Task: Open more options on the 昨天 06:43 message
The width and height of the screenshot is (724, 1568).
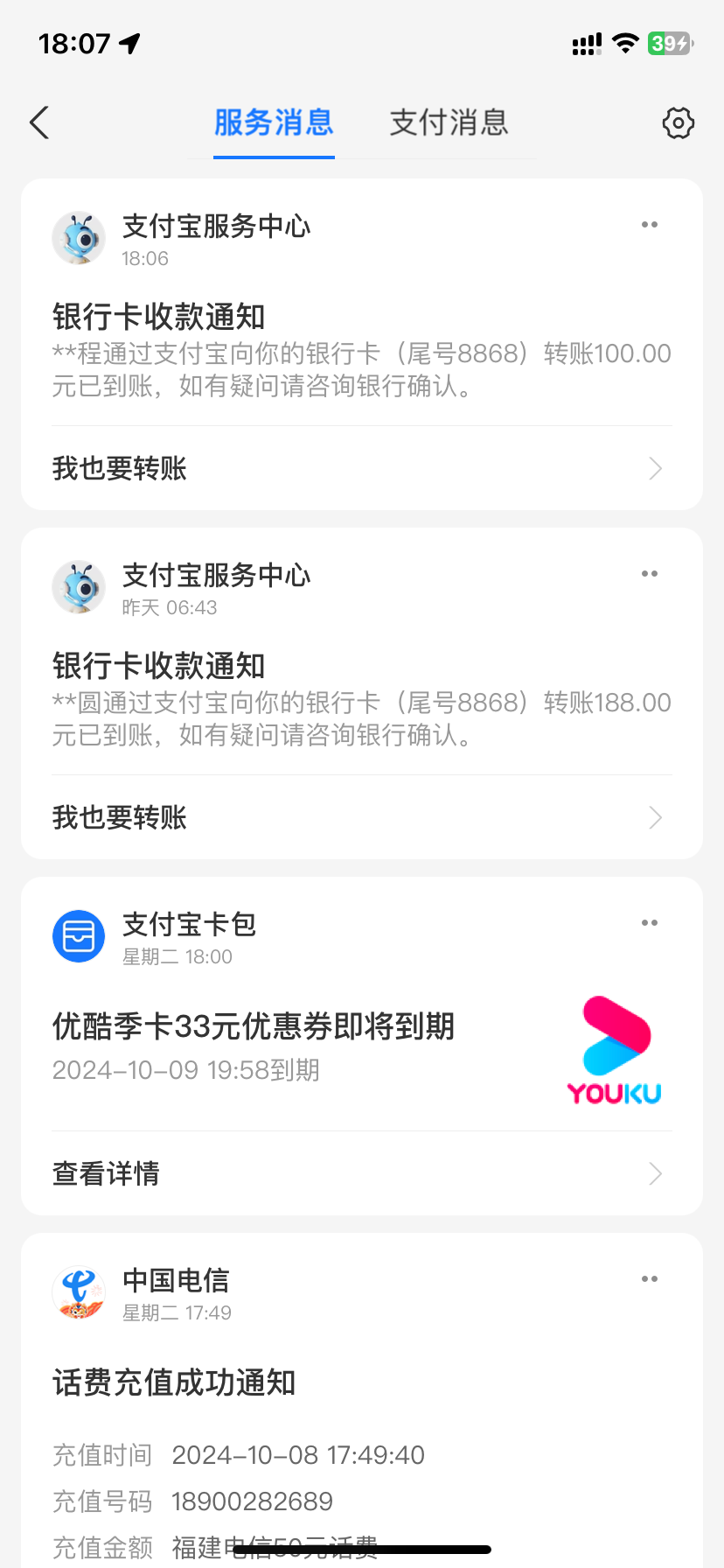Action: [x=649, y=574]
